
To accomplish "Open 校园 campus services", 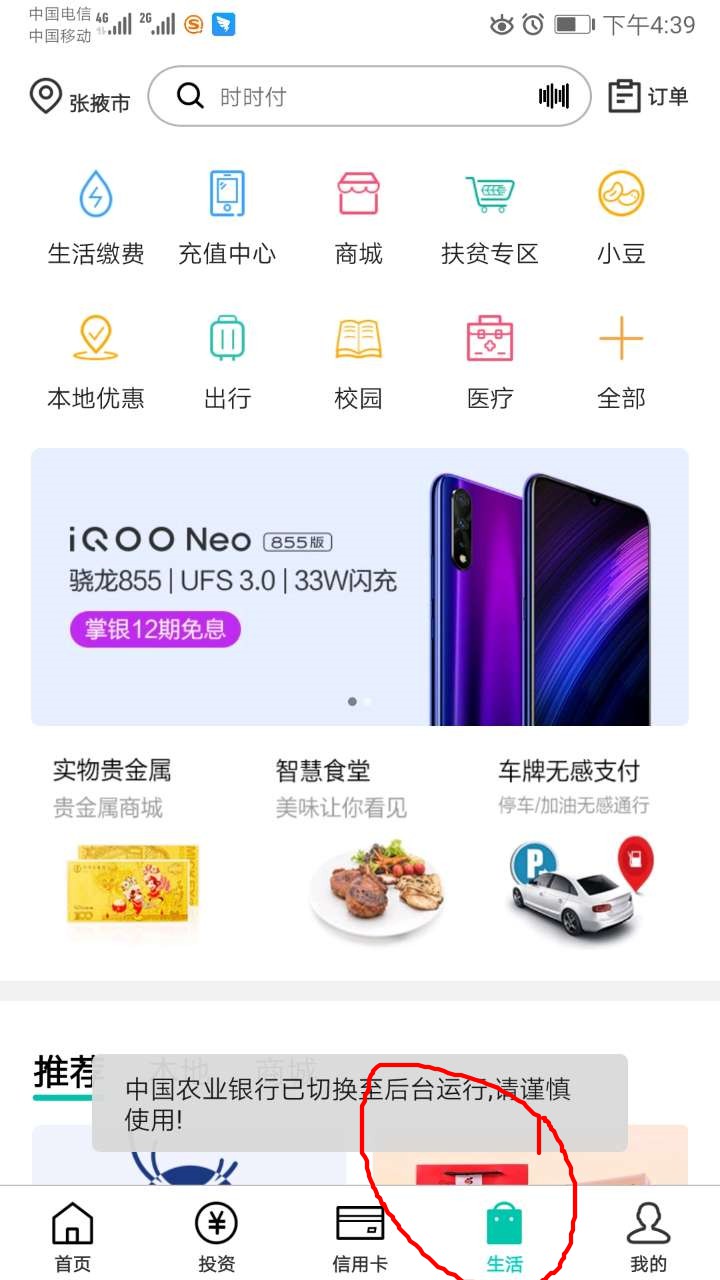I will point(359,362).
